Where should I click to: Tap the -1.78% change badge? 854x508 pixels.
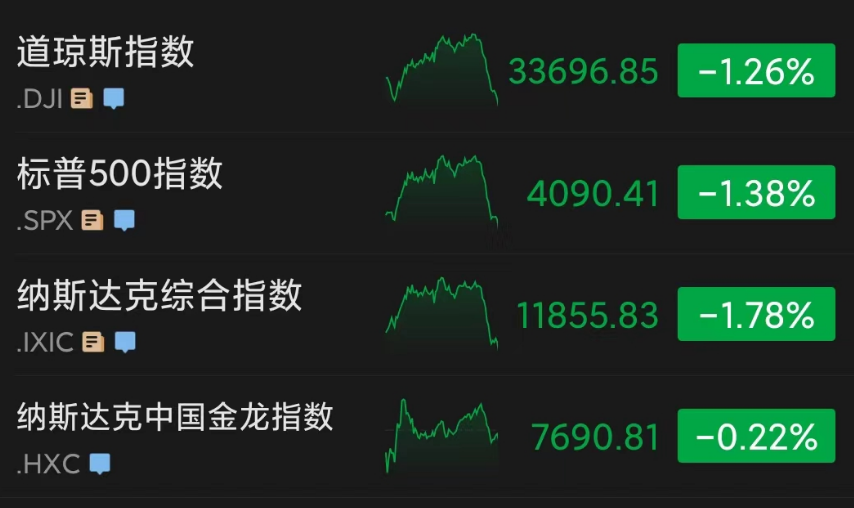(x=756, y=315)
